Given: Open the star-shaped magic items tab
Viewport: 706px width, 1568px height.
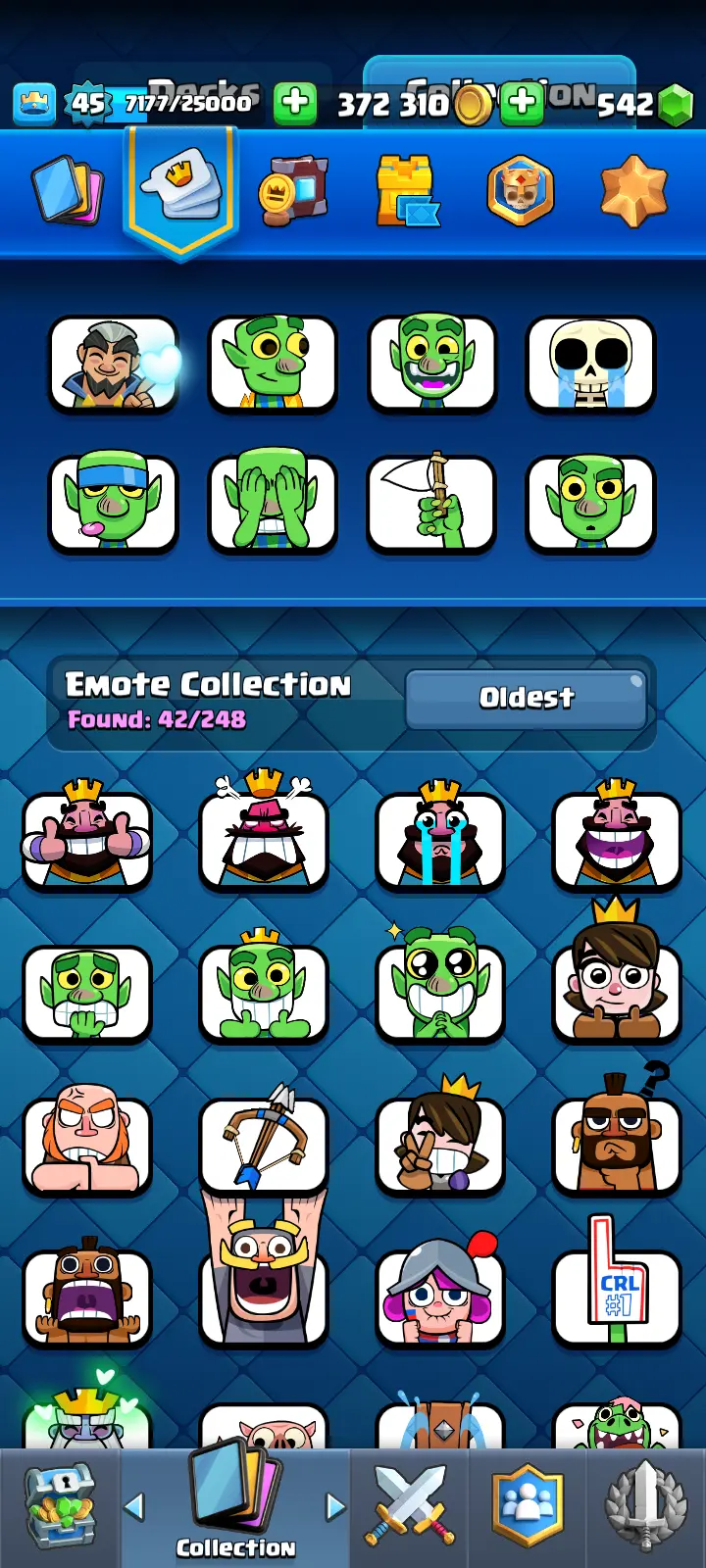Looking at the screenshot, I should click(x=633, y=191).
